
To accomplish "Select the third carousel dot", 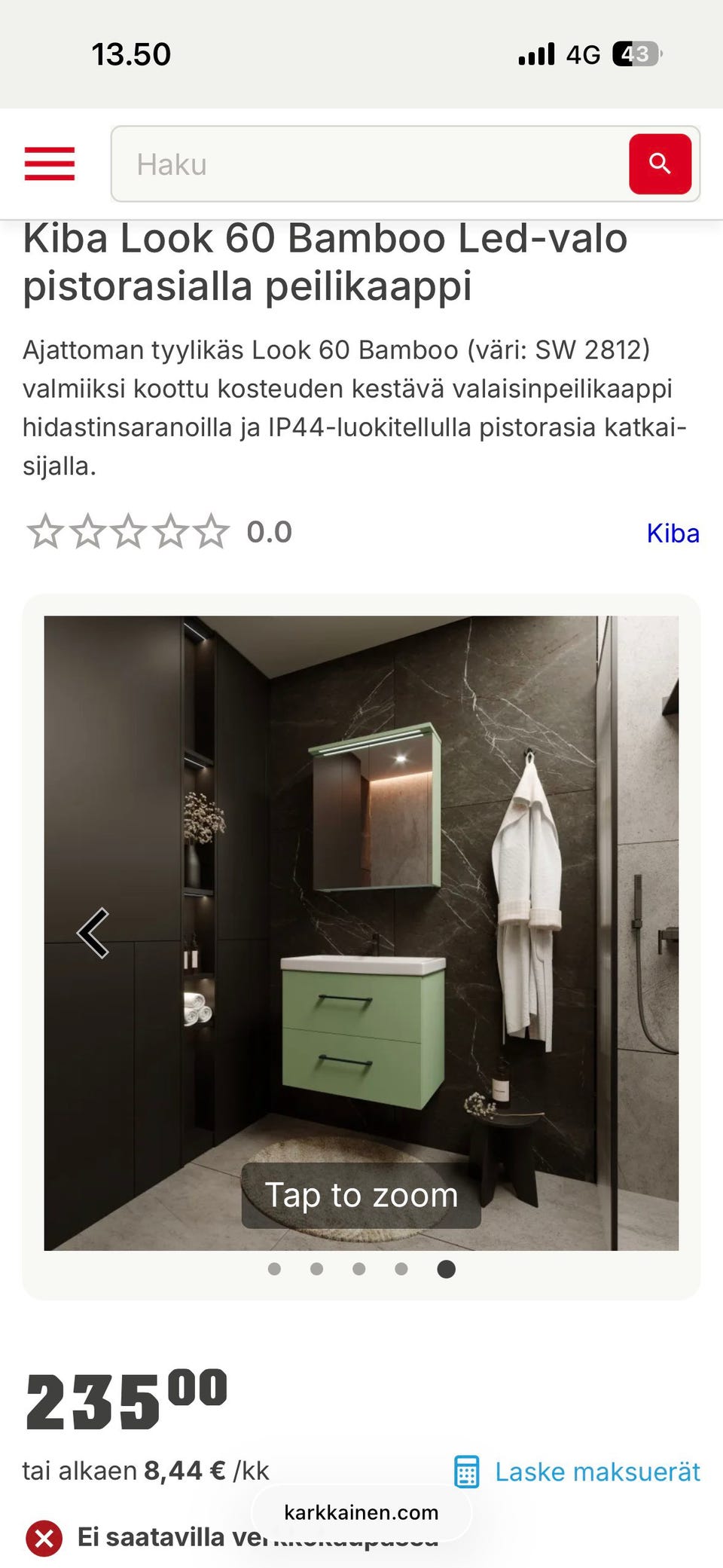I will point(360,1269).
